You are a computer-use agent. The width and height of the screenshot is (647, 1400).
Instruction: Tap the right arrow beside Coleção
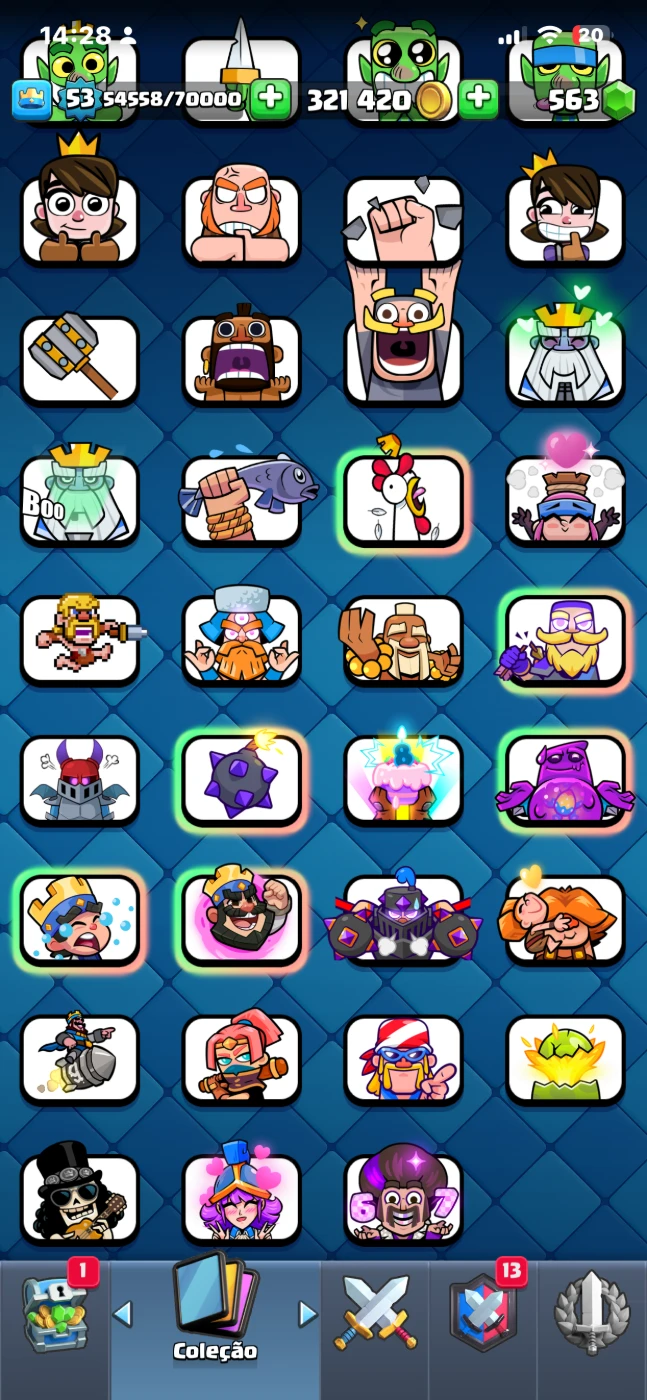coord(308,1313)
